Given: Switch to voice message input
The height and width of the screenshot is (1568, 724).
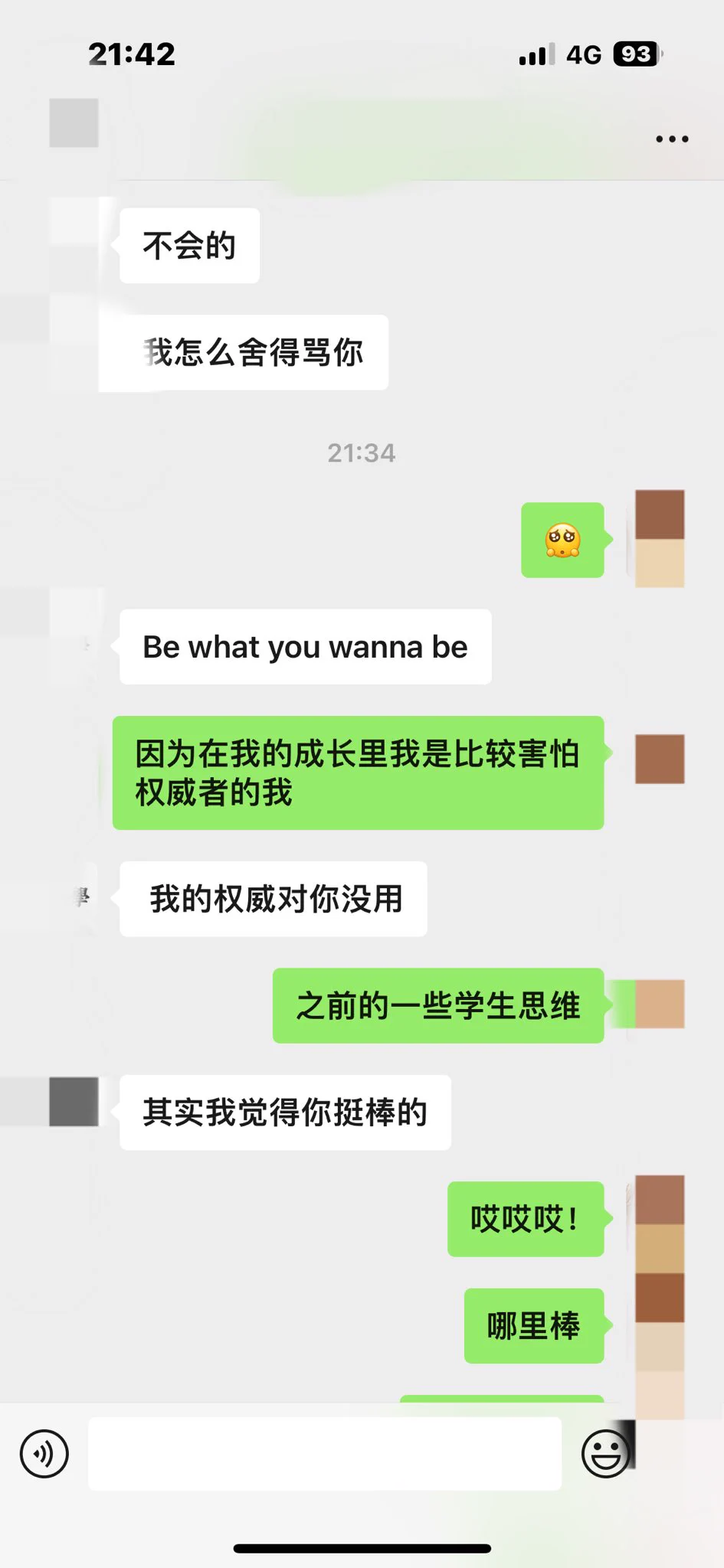Looking at the screenshot, I should (44, 1453).
